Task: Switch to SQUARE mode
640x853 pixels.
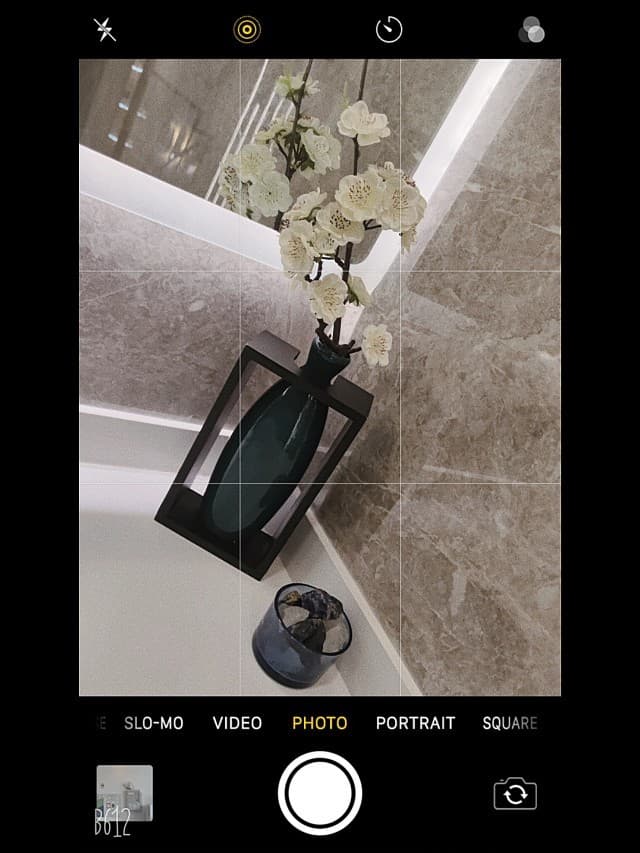Action: tap(509, 723)
